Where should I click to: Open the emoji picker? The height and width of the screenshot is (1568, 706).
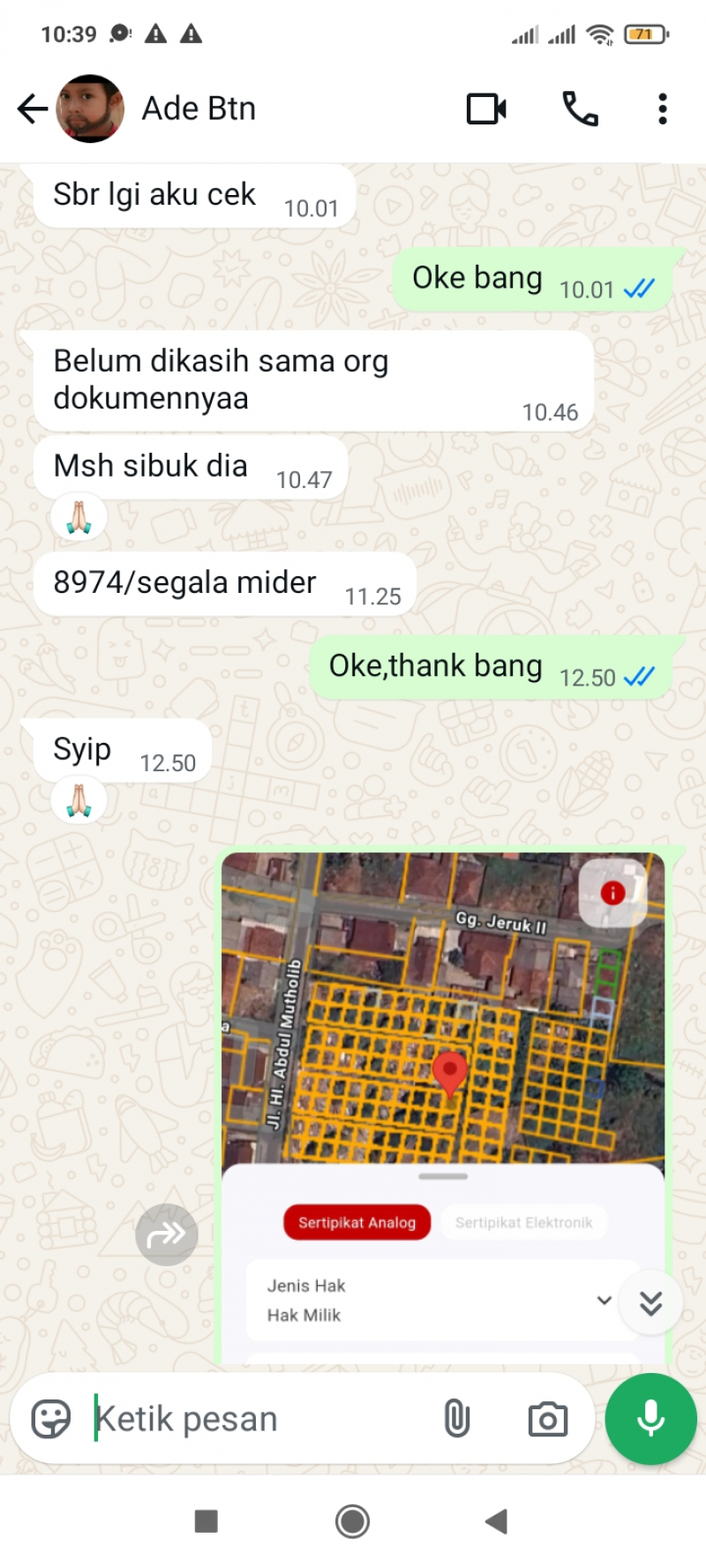click(51, 1419)
